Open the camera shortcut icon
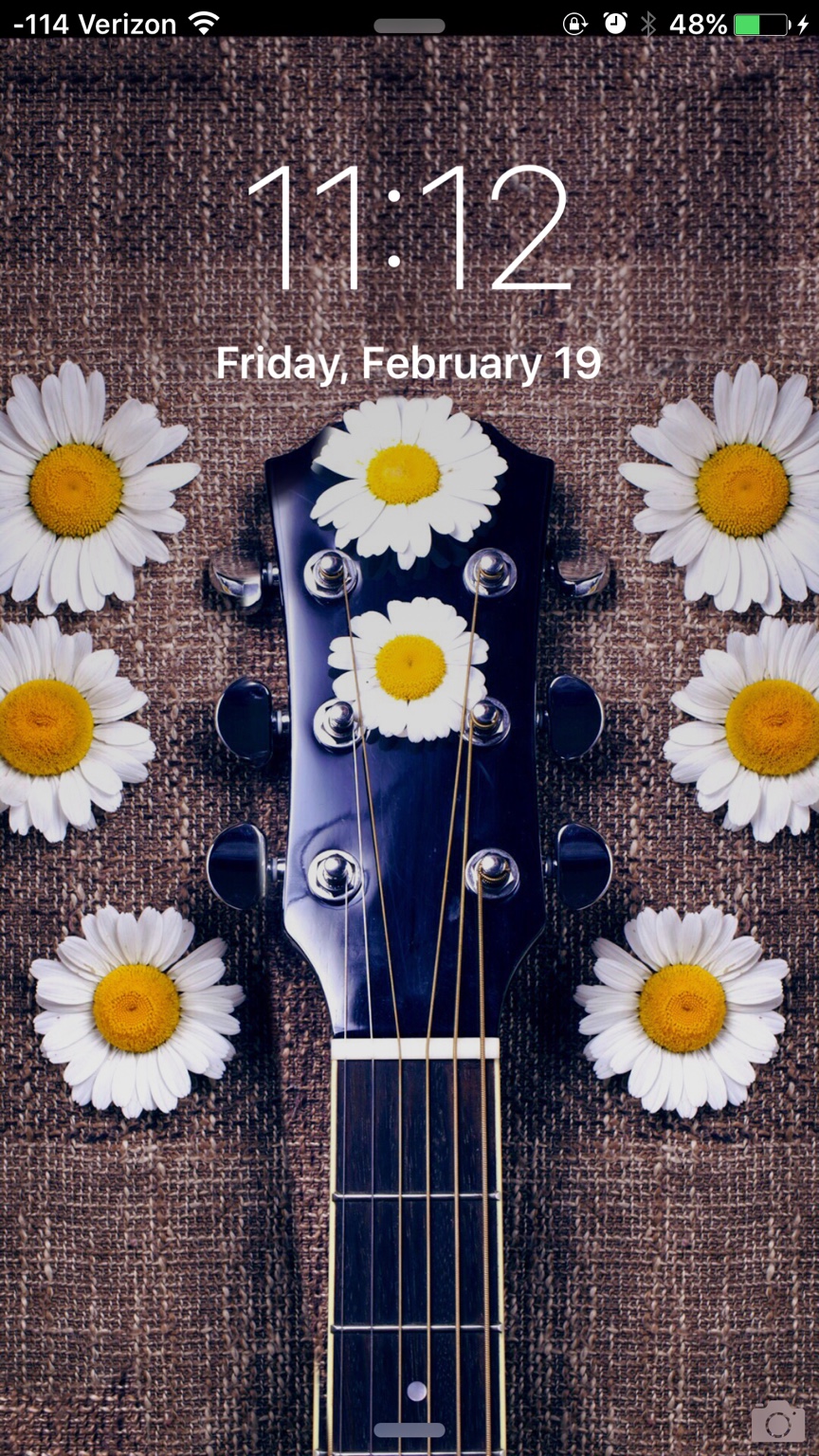The width and height of the screenshot is (819, 1456). click(777, 1421)
